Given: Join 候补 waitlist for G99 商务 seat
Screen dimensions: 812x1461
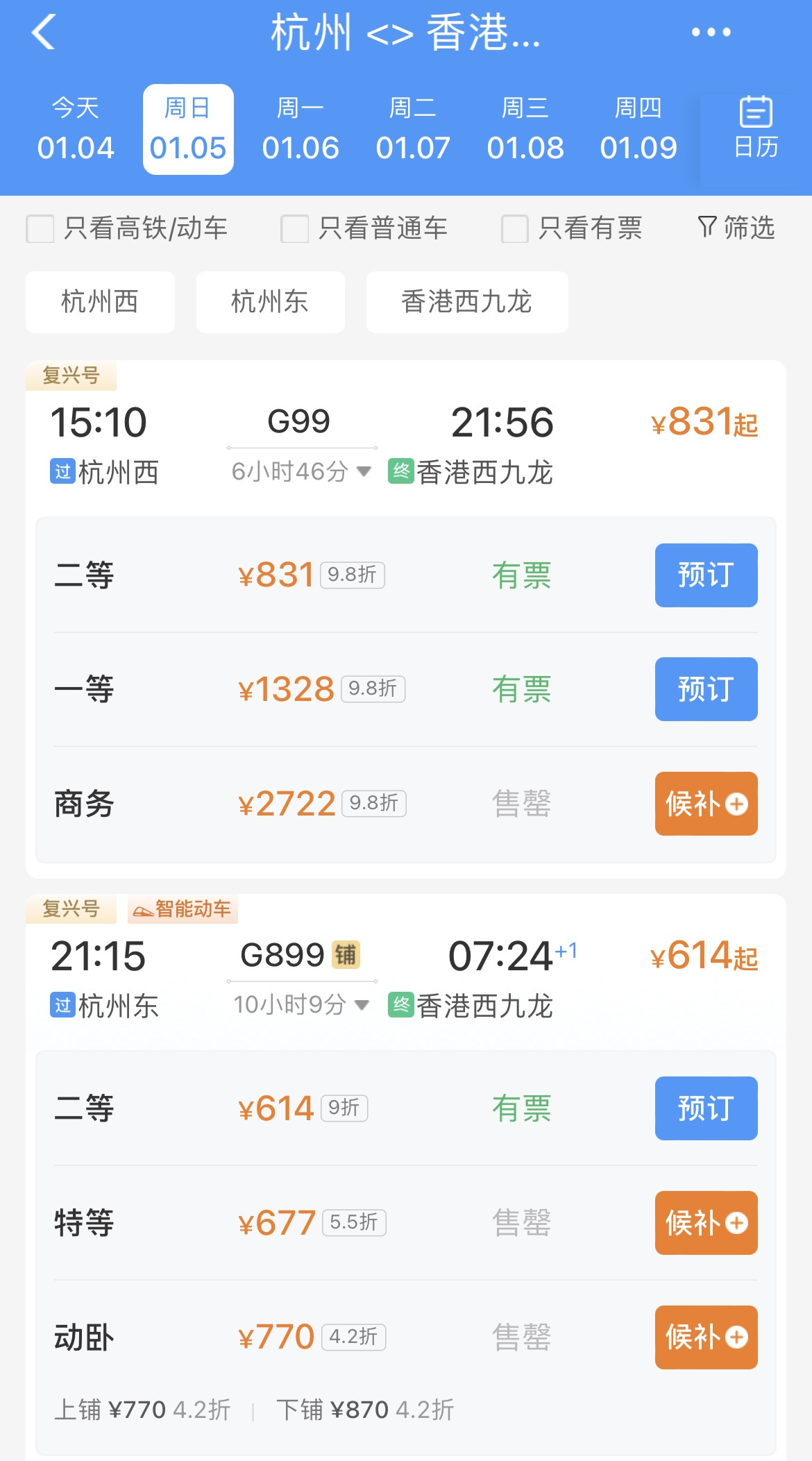Looking at the screenshot, I should (x=706, y=804).
